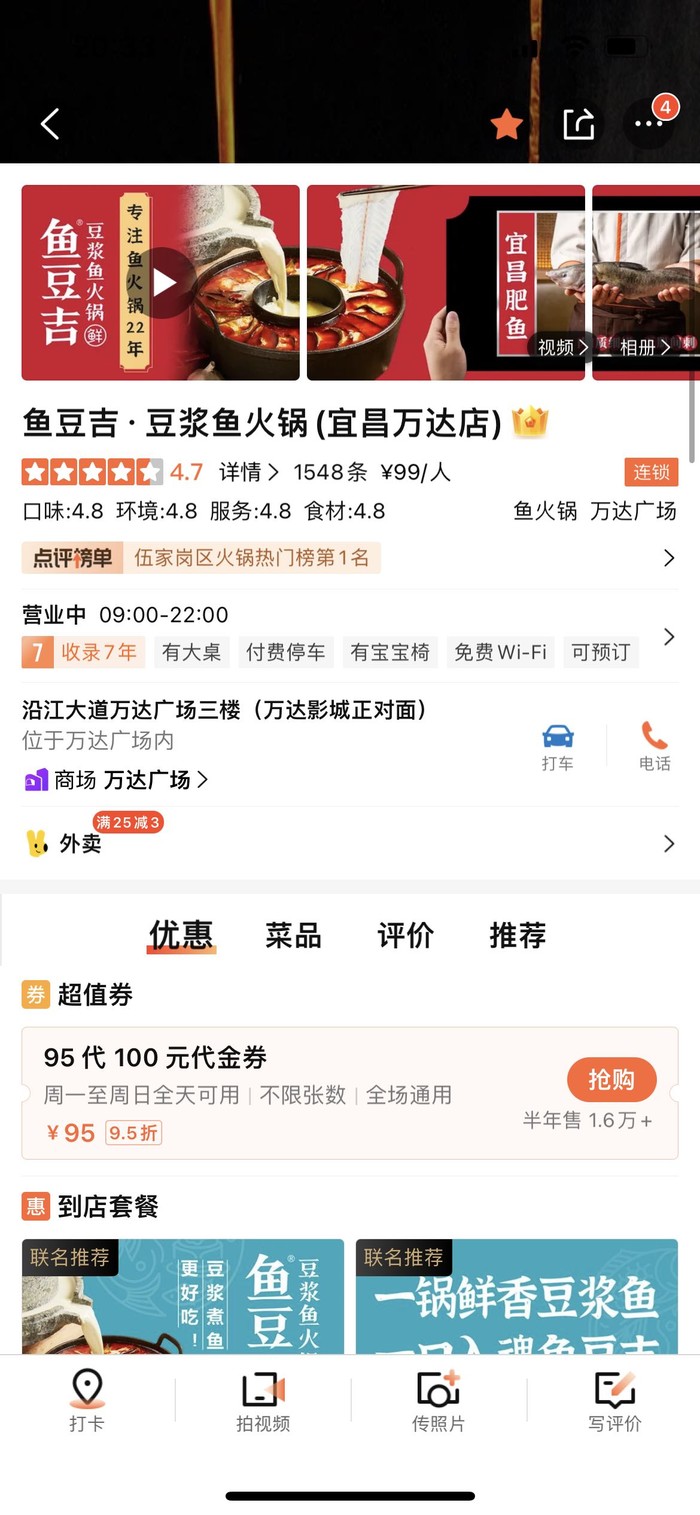This screenshot has height=1515, width=700.
Task: Switch to the 菜品 tab
Action: [293, 935]
